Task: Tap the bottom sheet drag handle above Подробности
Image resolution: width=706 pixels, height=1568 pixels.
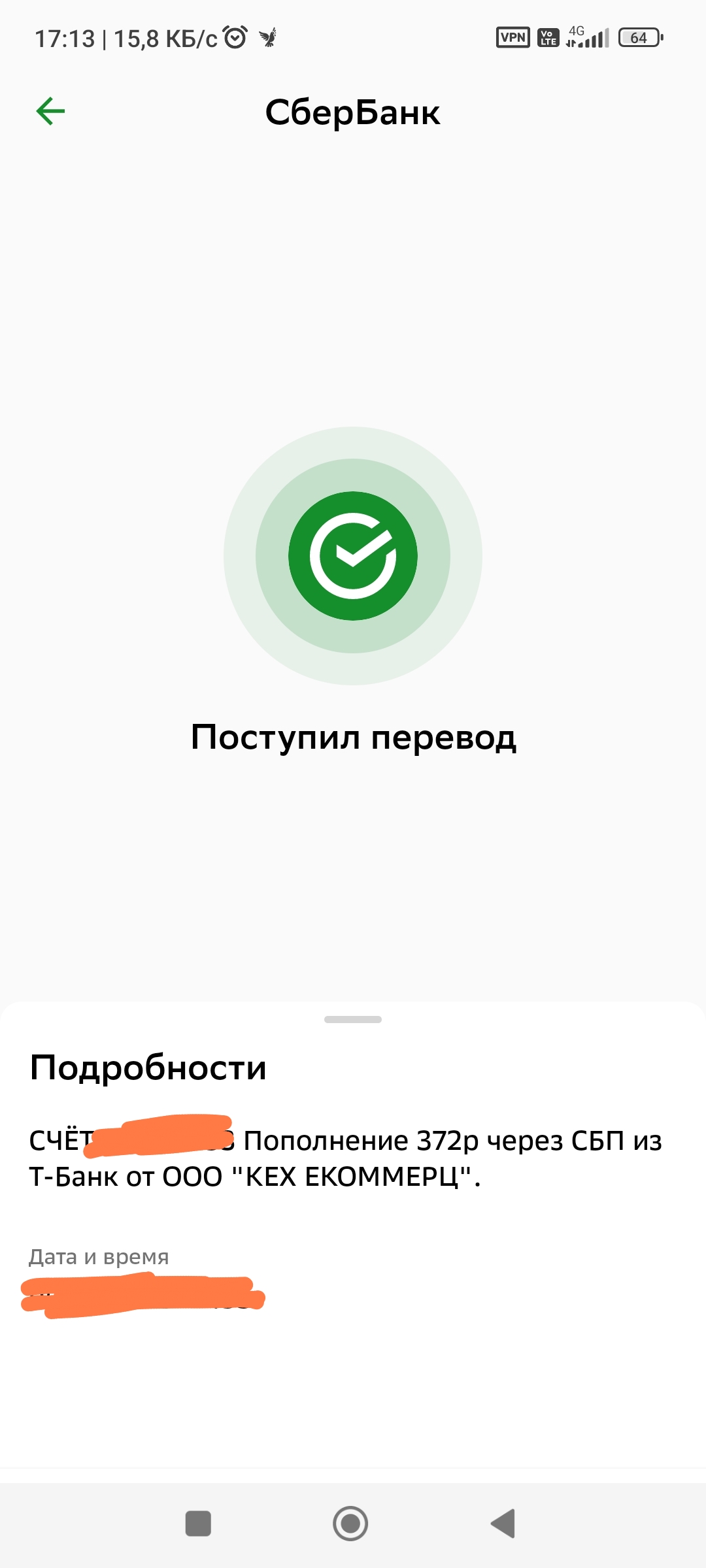Action: (353, 1019)
